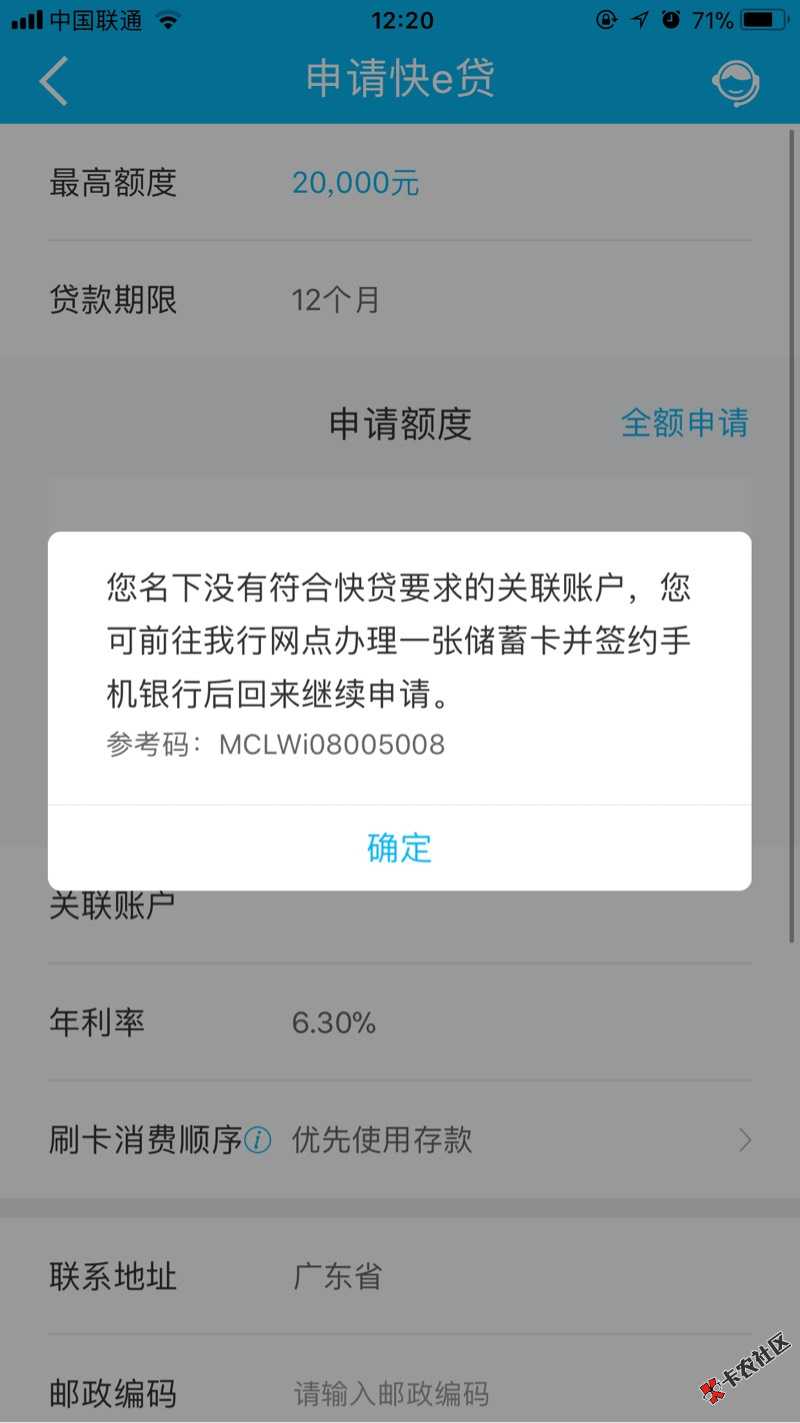
Task: Open the 联系地址 row showing 广东省
Action: pyautogui.click(x=400, y=1276)
